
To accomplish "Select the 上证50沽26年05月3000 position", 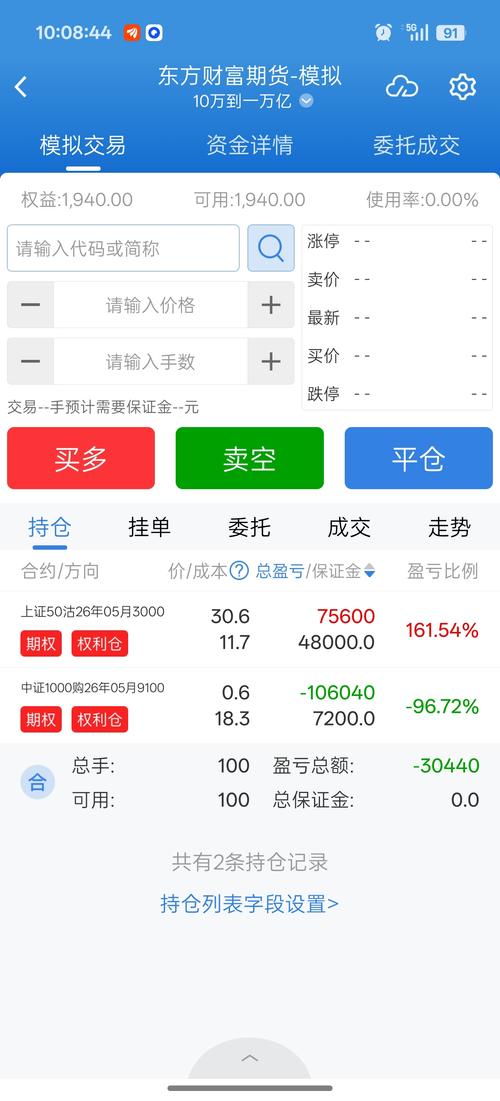I will click(x=250, y=629).
